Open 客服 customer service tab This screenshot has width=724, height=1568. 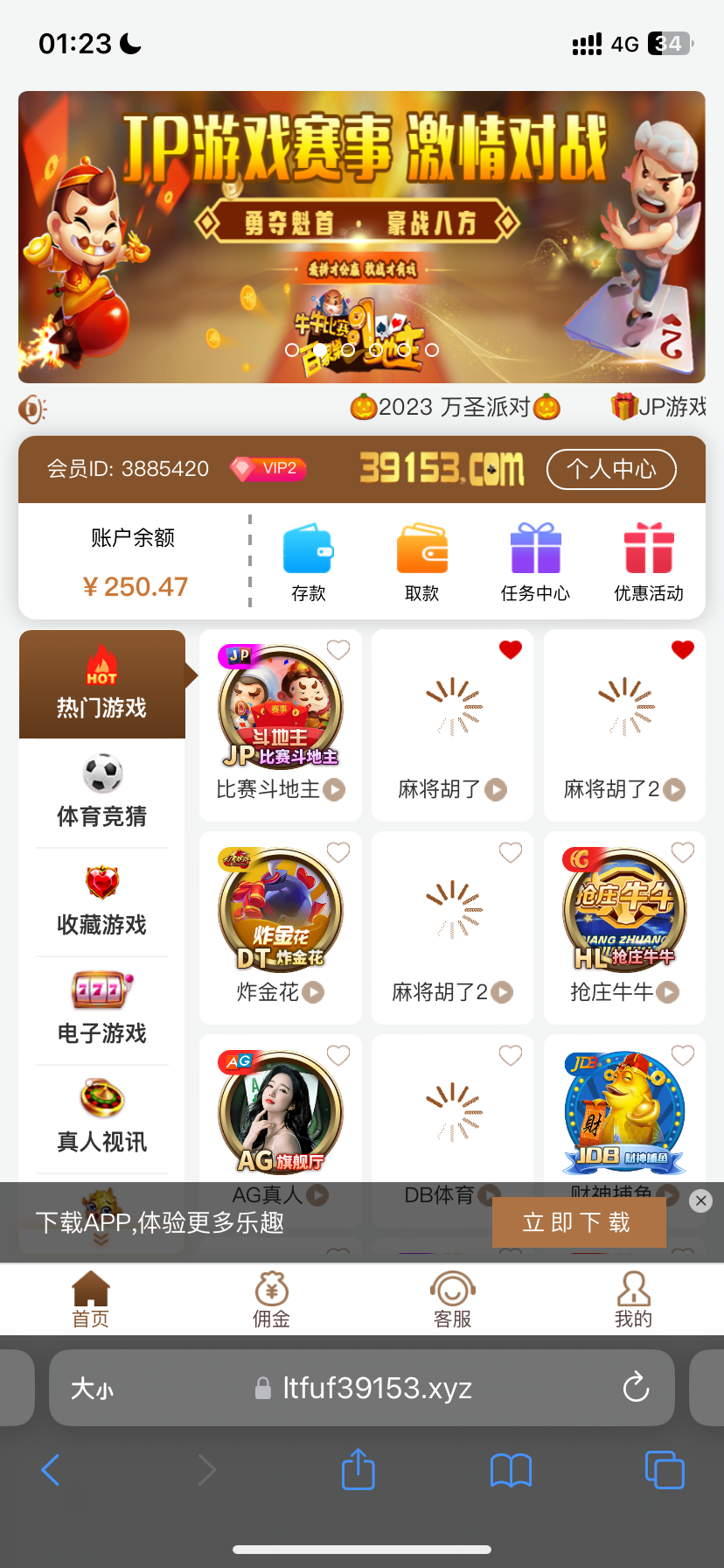pyautogui.click(x=452, y=1300)
